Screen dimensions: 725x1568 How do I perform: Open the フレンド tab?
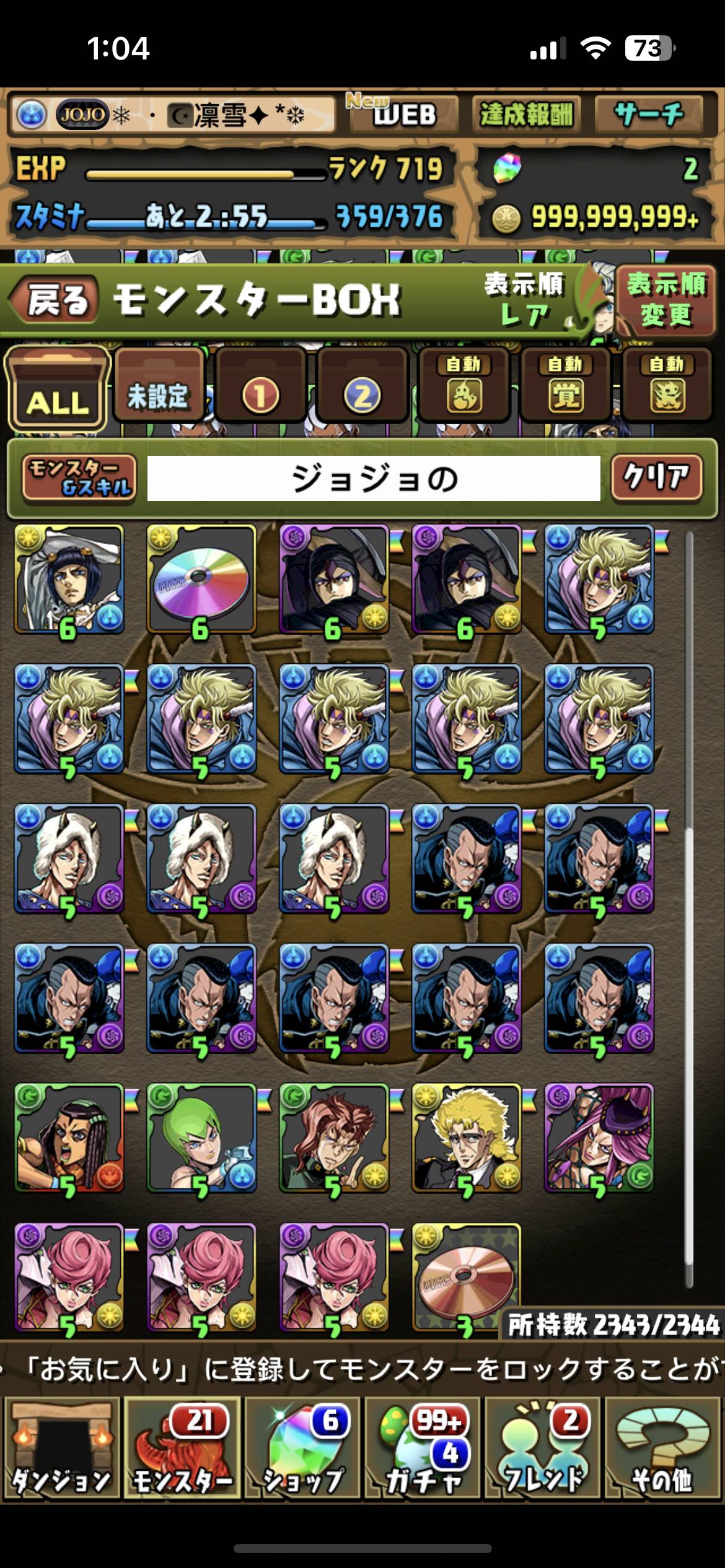click(x=543, y=1448)
